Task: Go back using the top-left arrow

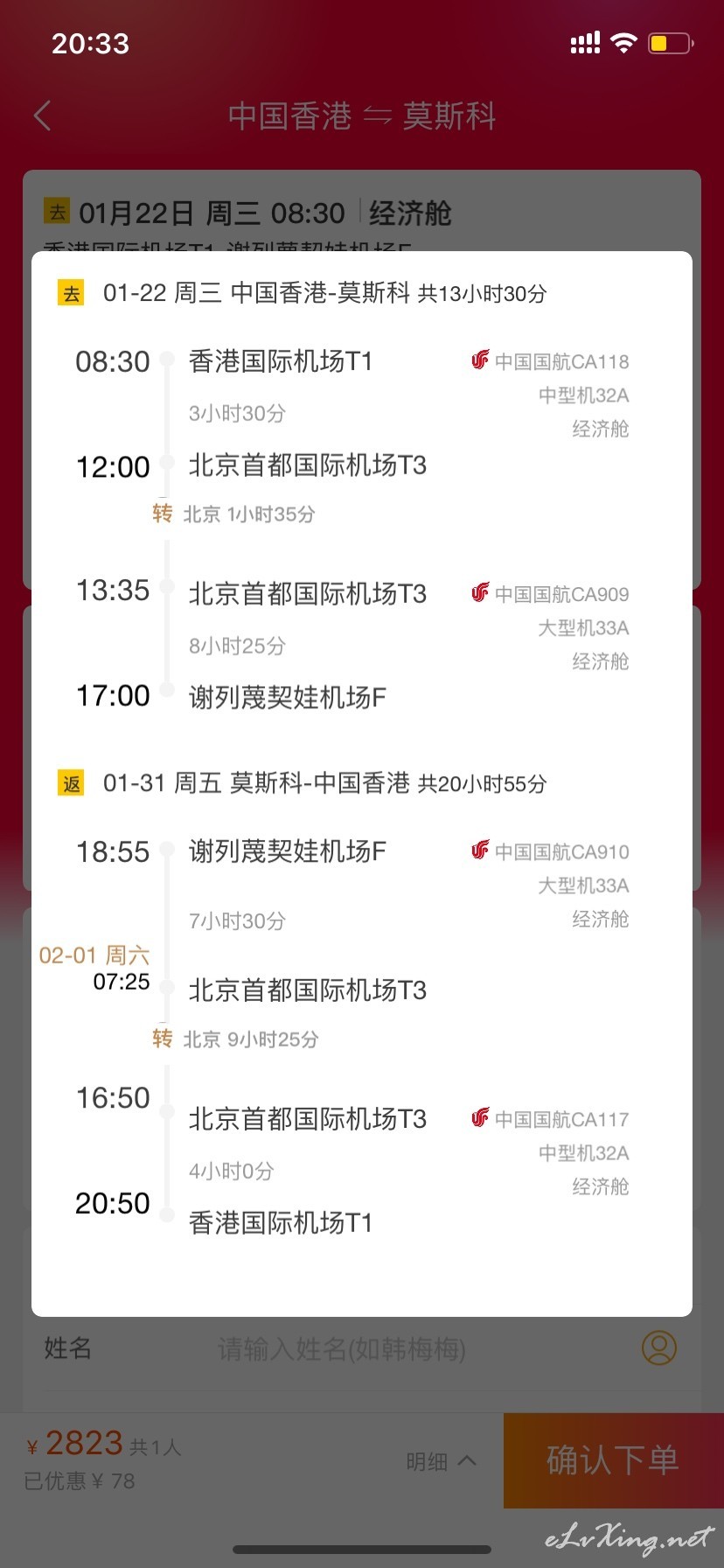Action: 42,115
